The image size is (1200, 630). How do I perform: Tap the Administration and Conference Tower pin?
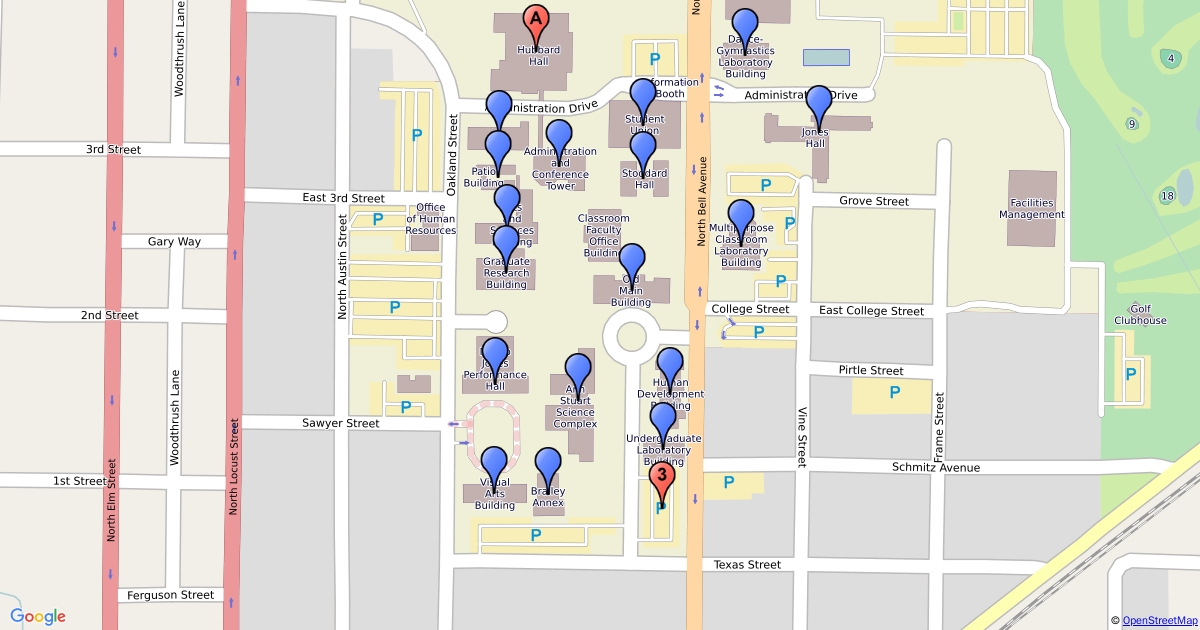[559, 137]
